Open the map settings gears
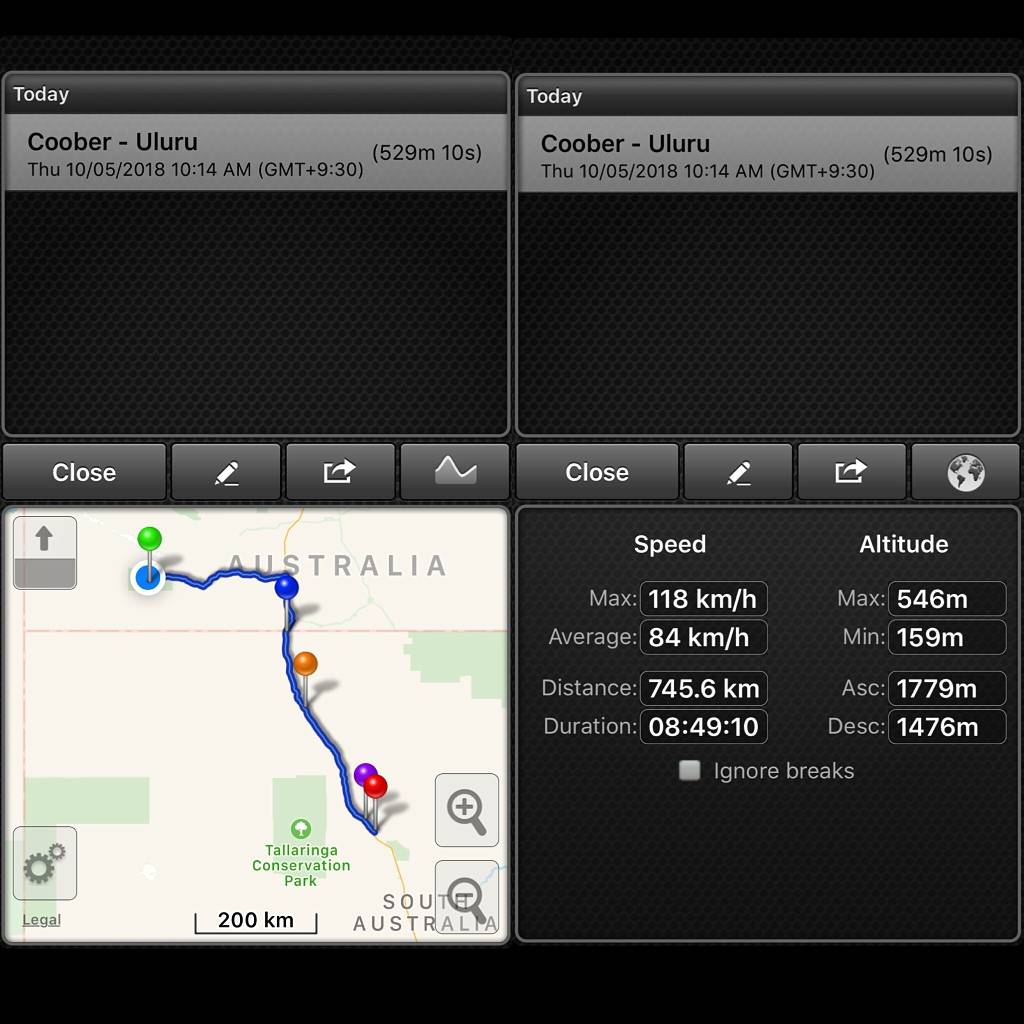The image size is (1024, 1024). 44,863
